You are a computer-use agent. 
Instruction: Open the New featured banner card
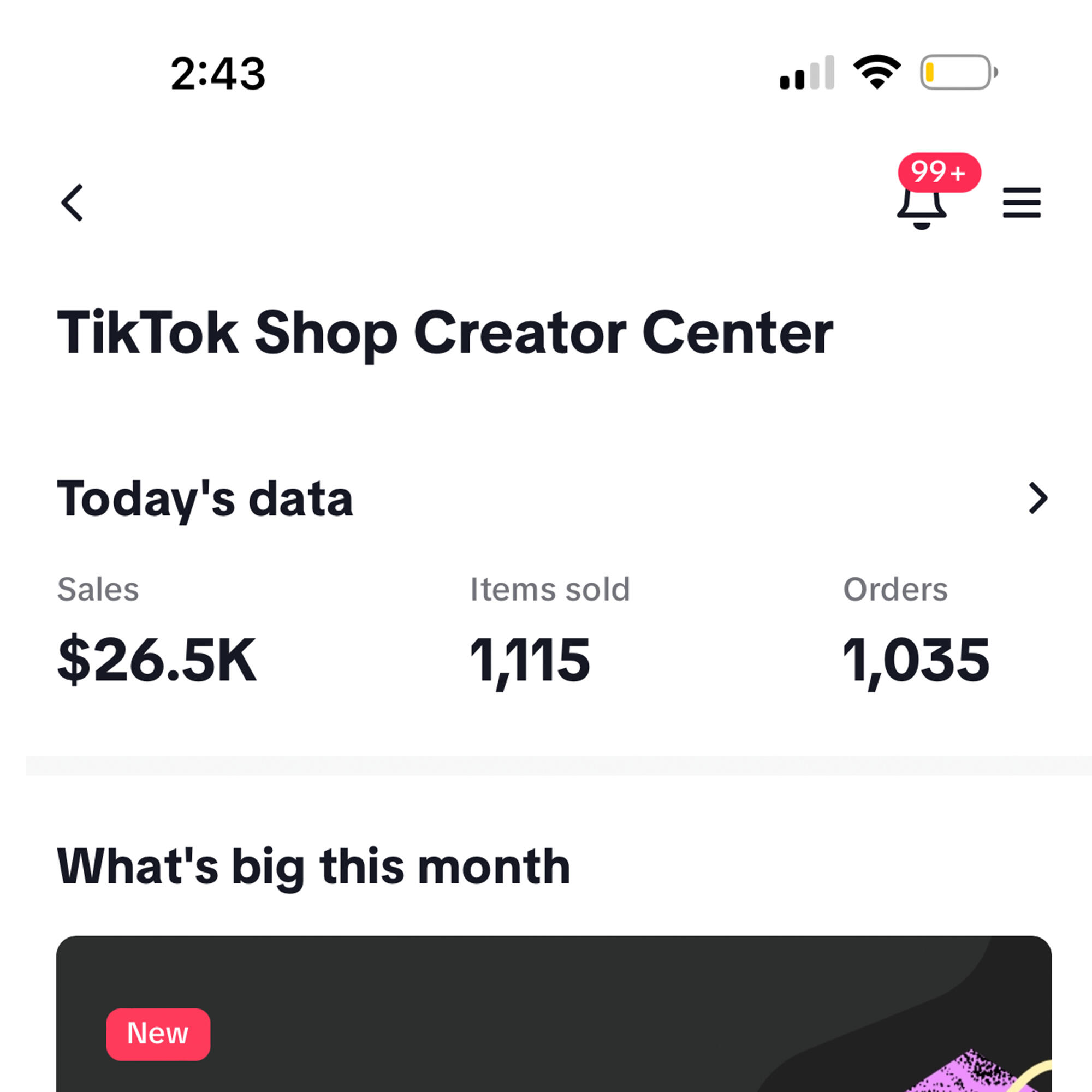[554, 1017]
